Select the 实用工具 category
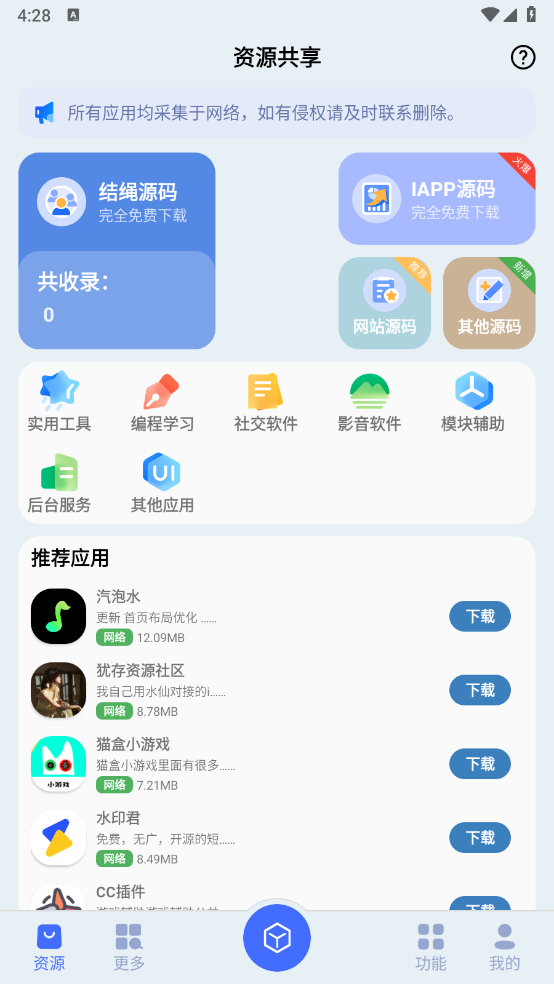This screenshot has width=554, height=984. [x=60, y=402]
